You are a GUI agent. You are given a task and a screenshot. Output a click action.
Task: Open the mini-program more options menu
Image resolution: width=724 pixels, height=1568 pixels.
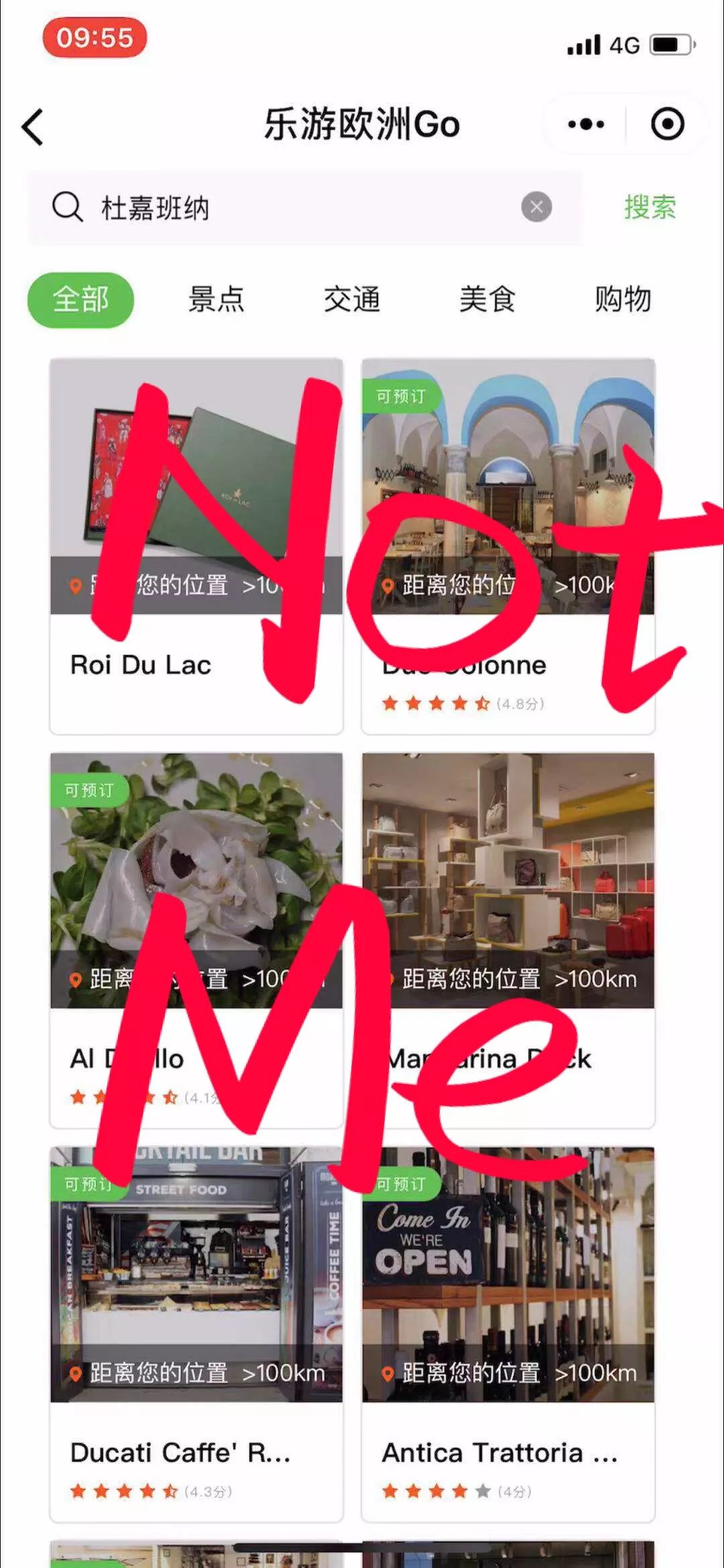click(x=585, y=123)
